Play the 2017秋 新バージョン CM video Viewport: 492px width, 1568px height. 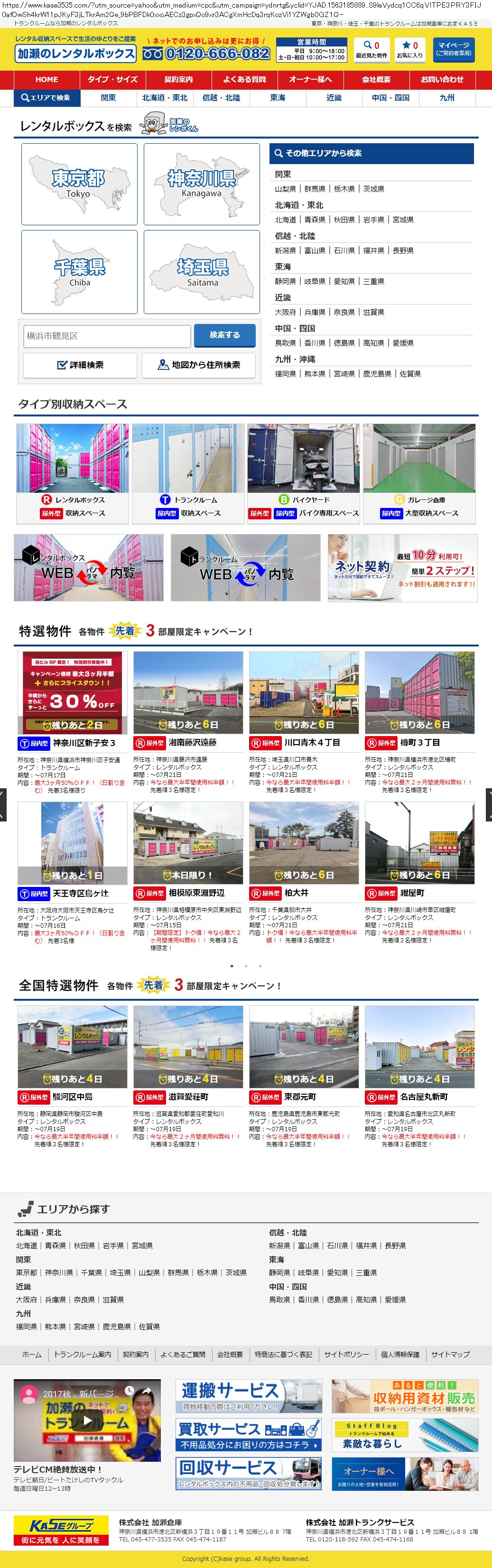tap(87, 1421)
